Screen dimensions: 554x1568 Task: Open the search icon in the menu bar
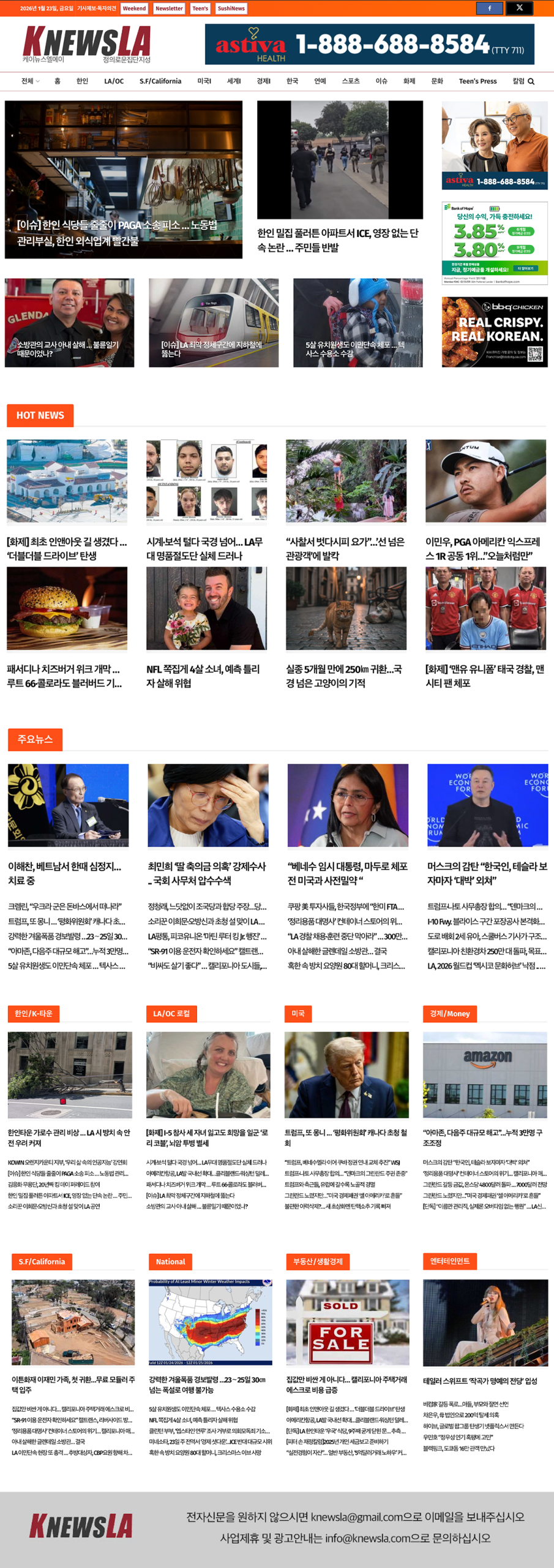[531, 81]
